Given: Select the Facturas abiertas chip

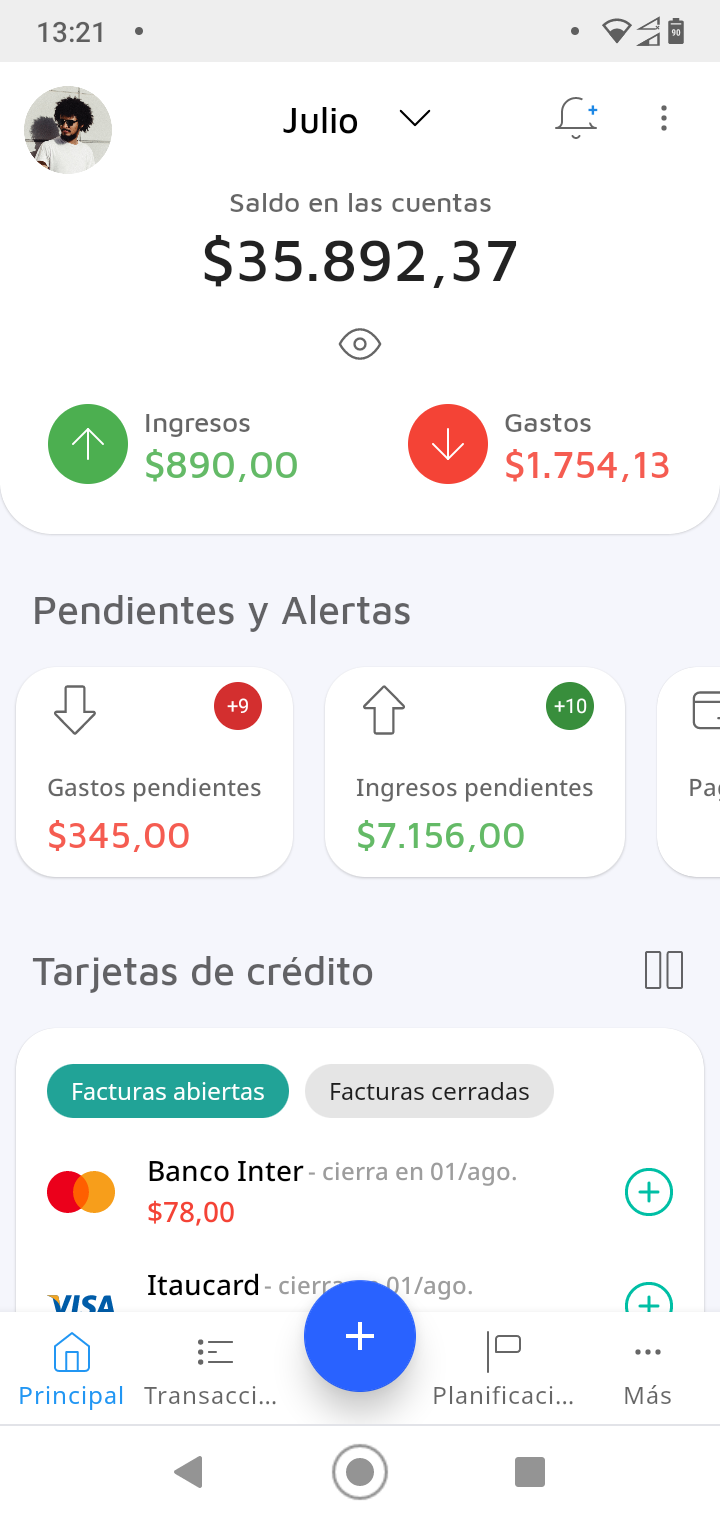Looking at the screenshot, I should [168, 1091].
